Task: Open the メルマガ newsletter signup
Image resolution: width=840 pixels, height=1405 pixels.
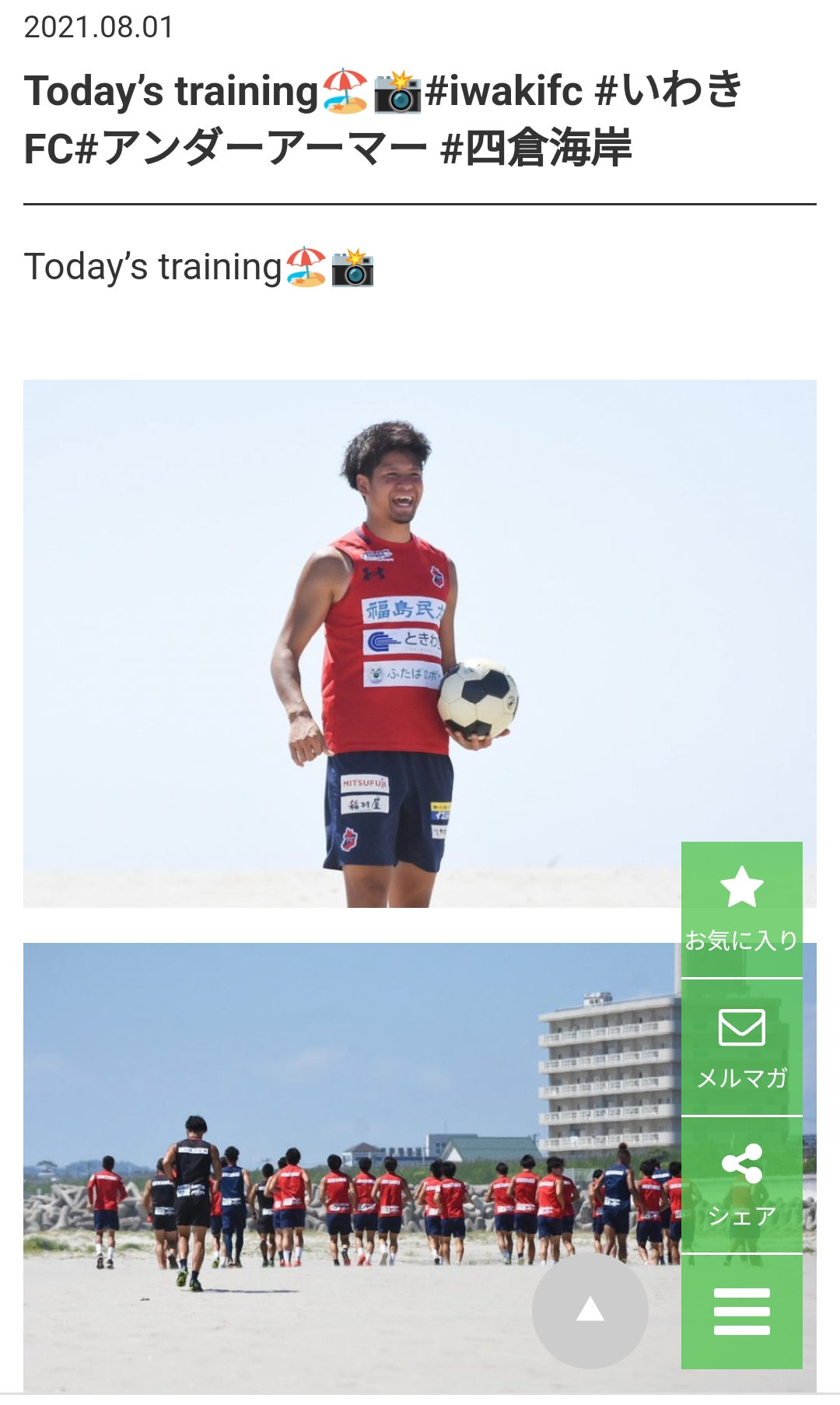Action: tap(741, 1047)
